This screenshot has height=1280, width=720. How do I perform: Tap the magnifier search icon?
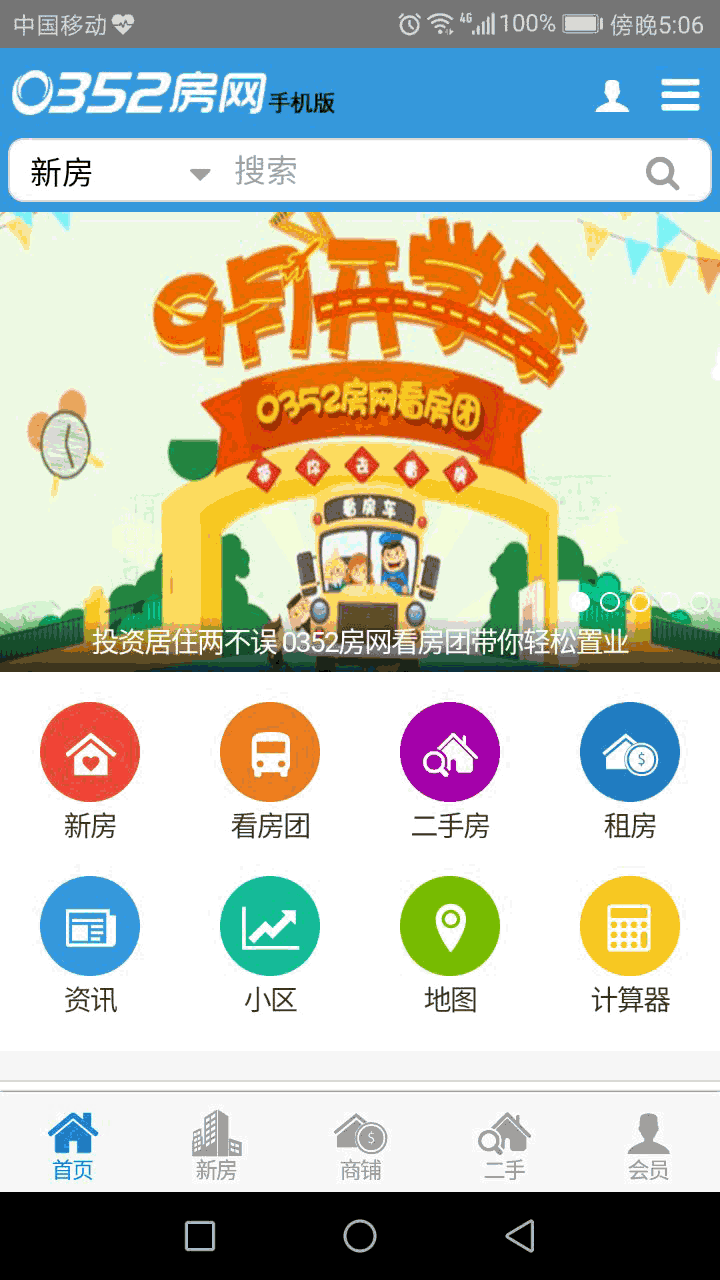pos(662,173)
